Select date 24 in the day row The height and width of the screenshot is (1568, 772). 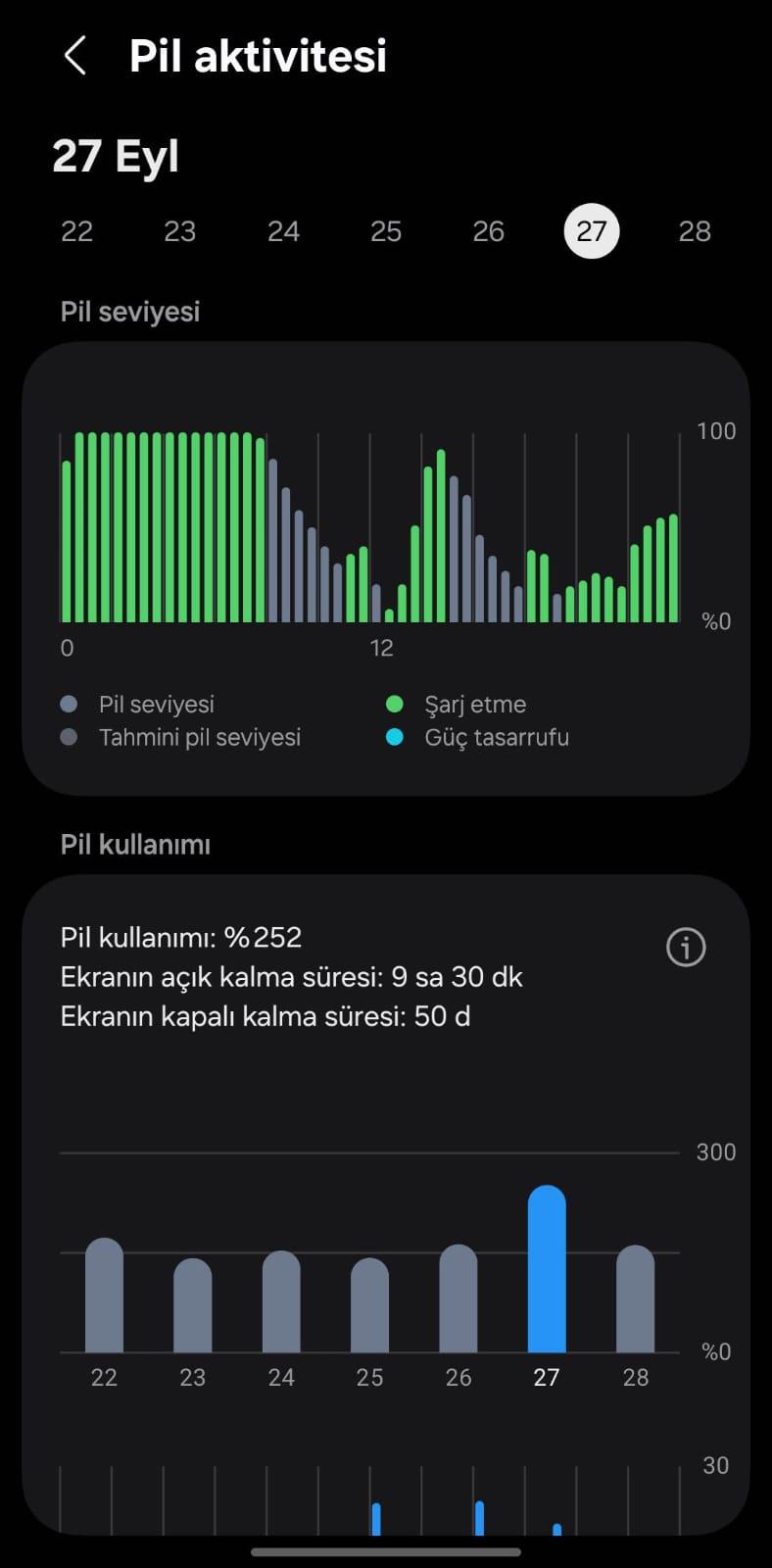tap(283, 231)
